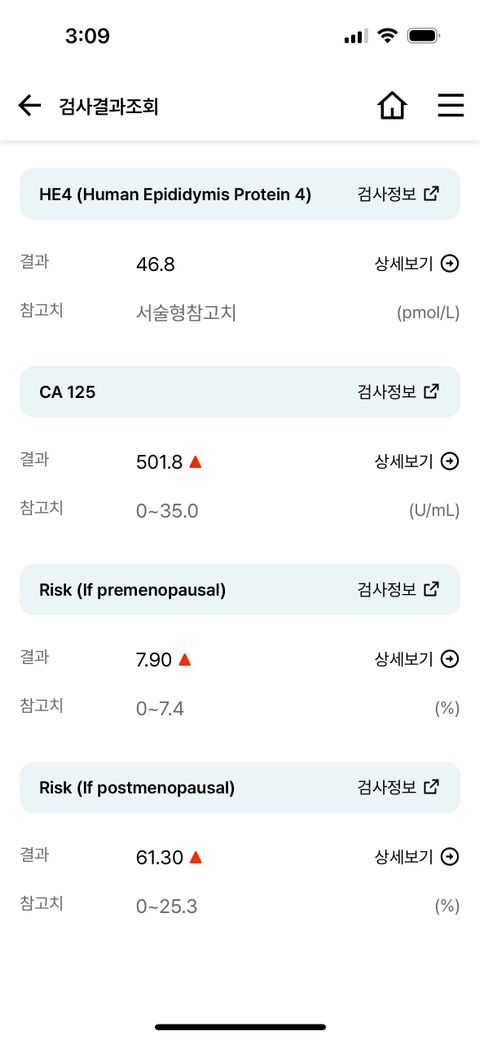View 상세보기 for the premenopausal risk result

pos(417,659)
